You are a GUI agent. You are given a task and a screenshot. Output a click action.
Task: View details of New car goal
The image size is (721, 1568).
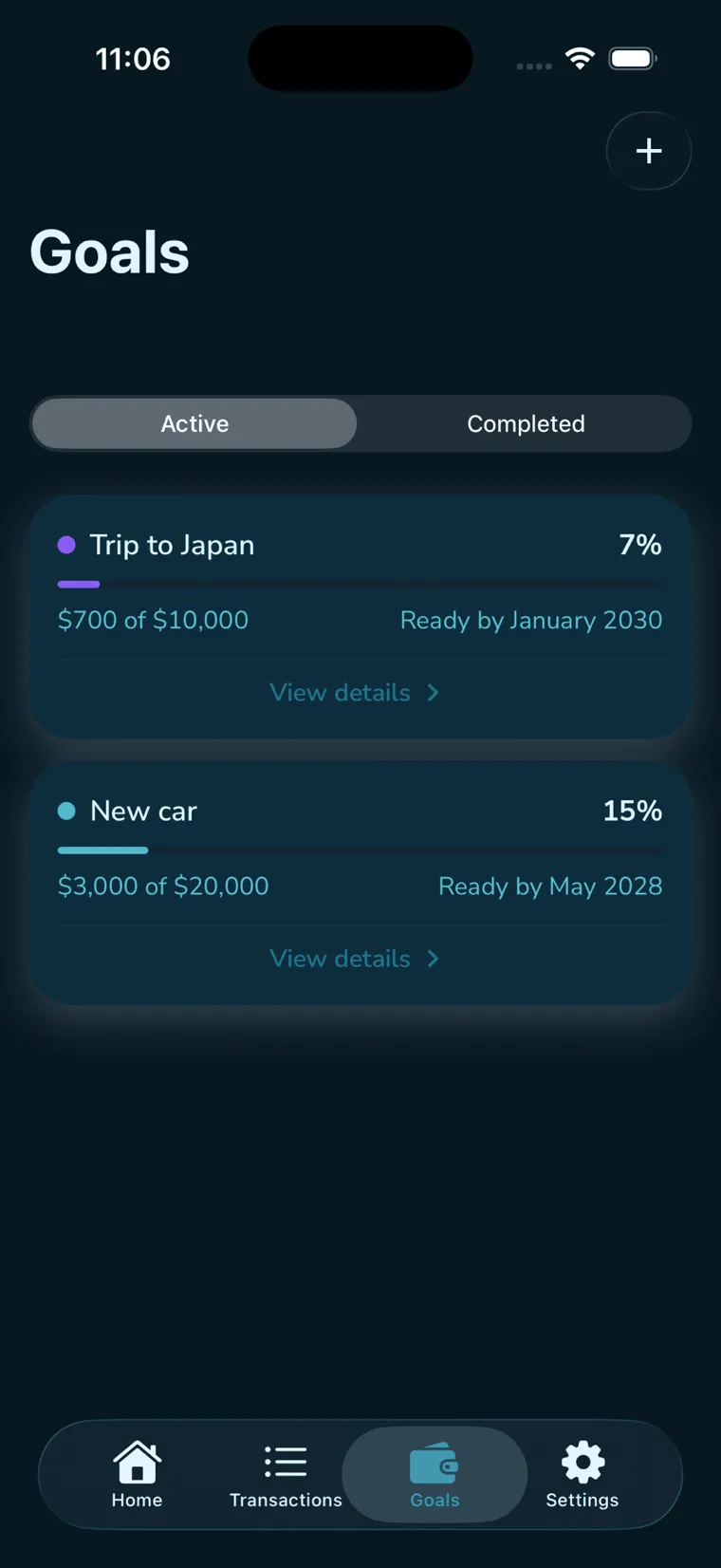point(355,959)
